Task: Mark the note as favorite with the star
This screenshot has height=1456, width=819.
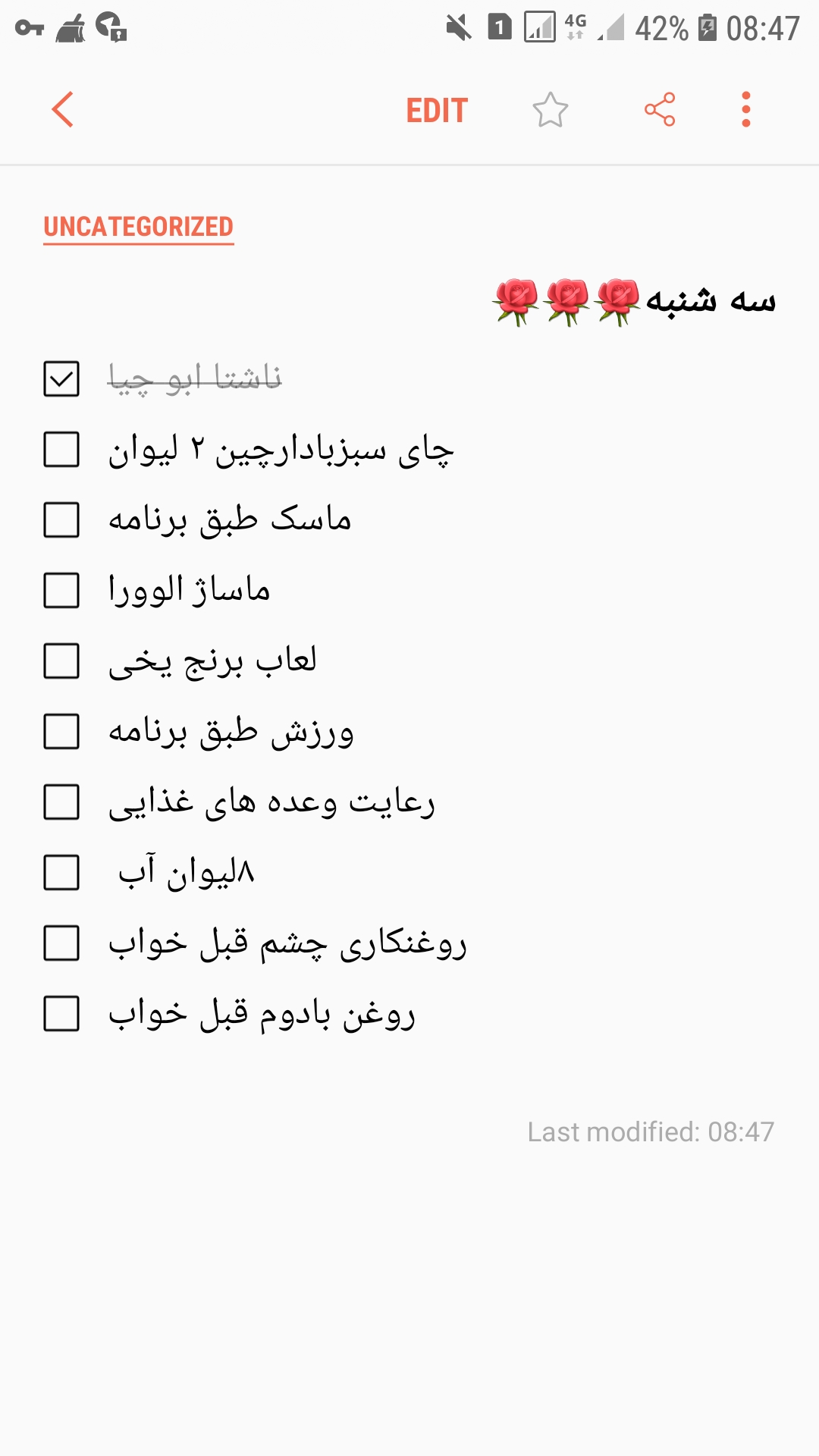Action: [x=550, y=111]
